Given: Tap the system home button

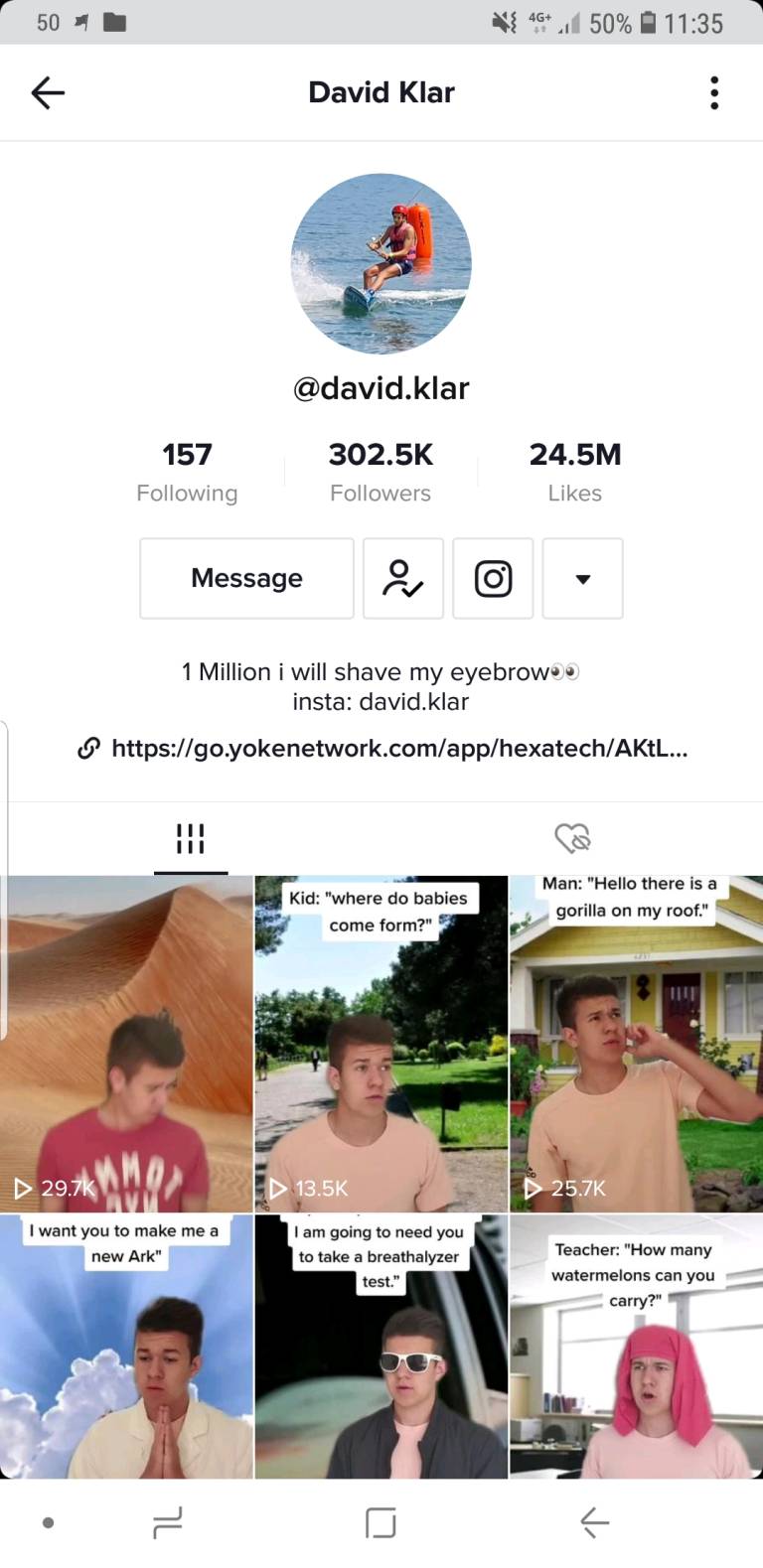Looking at the screenshot, I should (381, 1521).
